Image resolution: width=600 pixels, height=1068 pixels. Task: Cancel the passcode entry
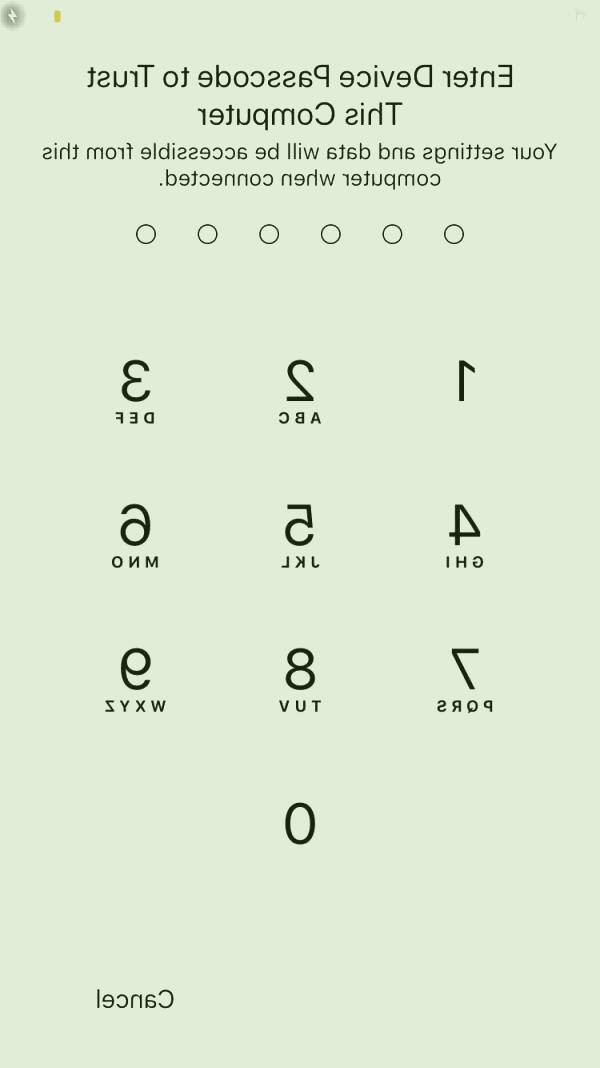tap(135, 999)
